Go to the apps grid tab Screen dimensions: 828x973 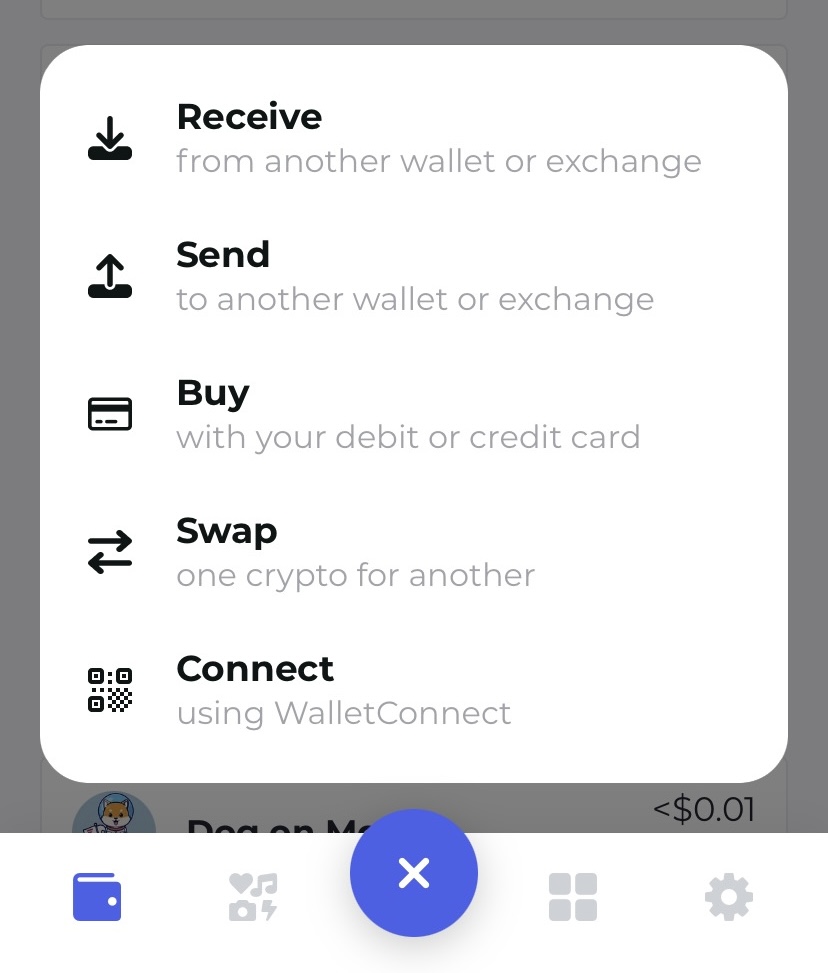point(573,897)
